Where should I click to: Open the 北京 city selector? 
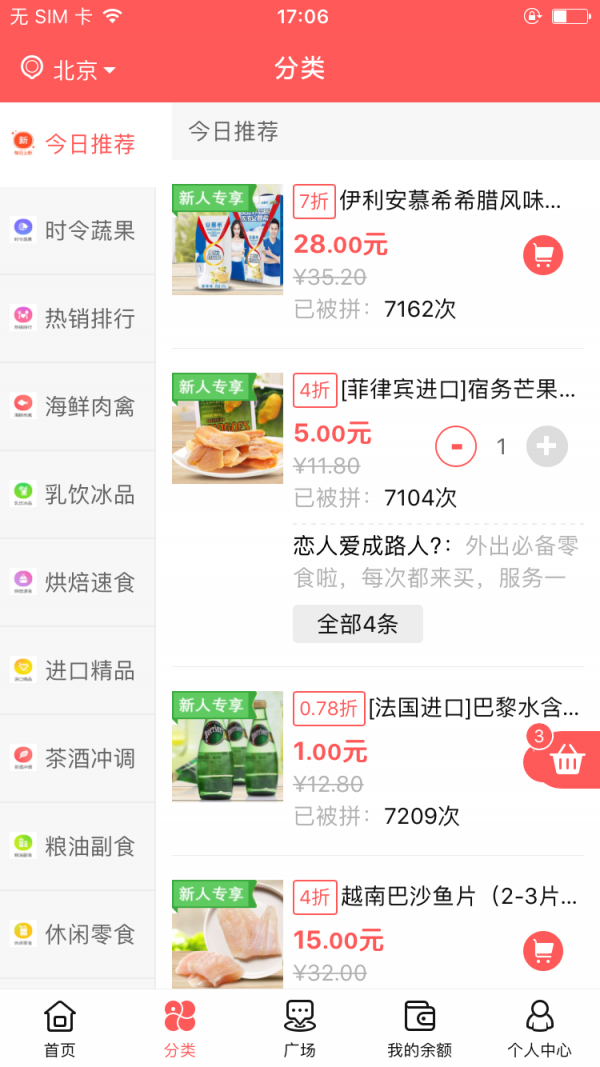pos(68,69)
